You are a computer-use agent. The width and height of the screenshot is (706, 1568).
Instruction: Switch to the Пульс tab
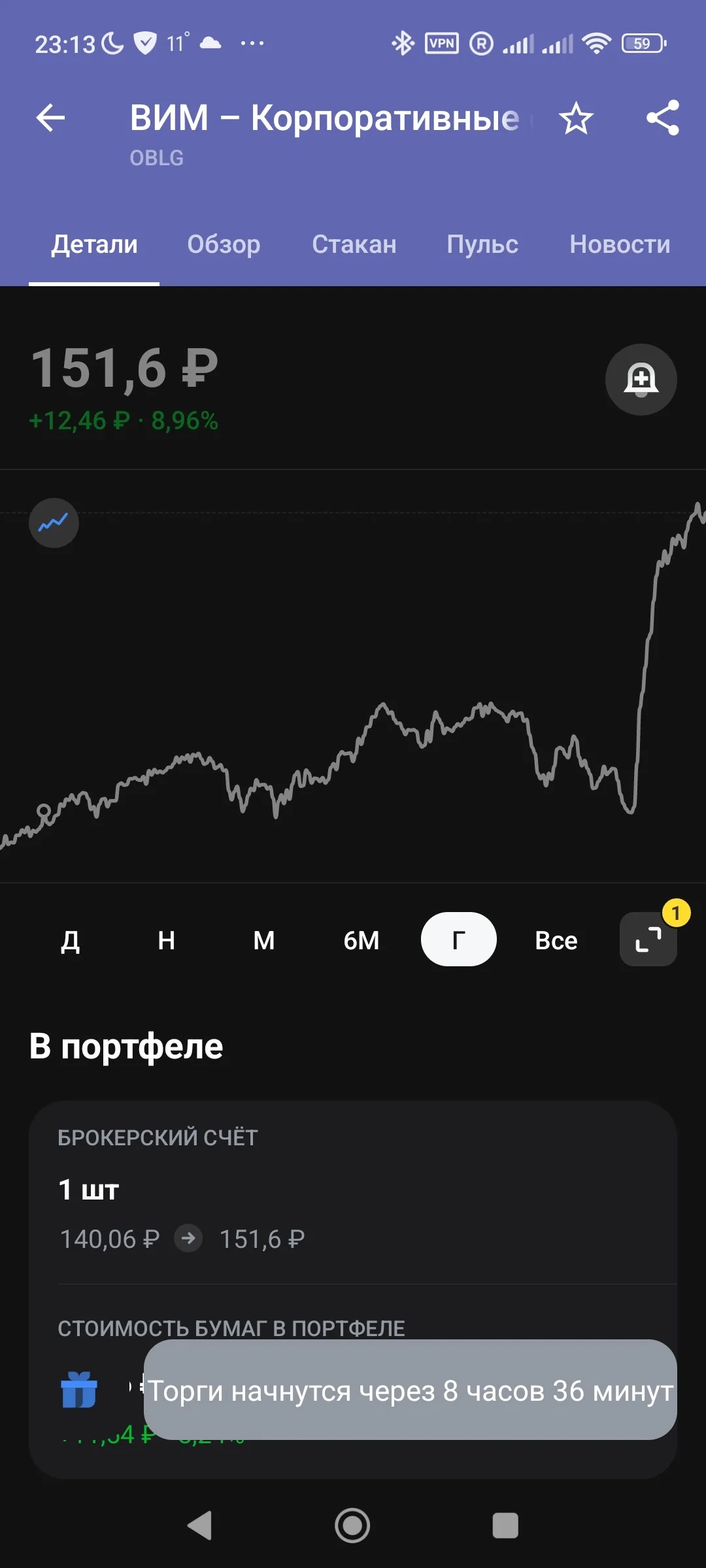(x=482, y=244)
